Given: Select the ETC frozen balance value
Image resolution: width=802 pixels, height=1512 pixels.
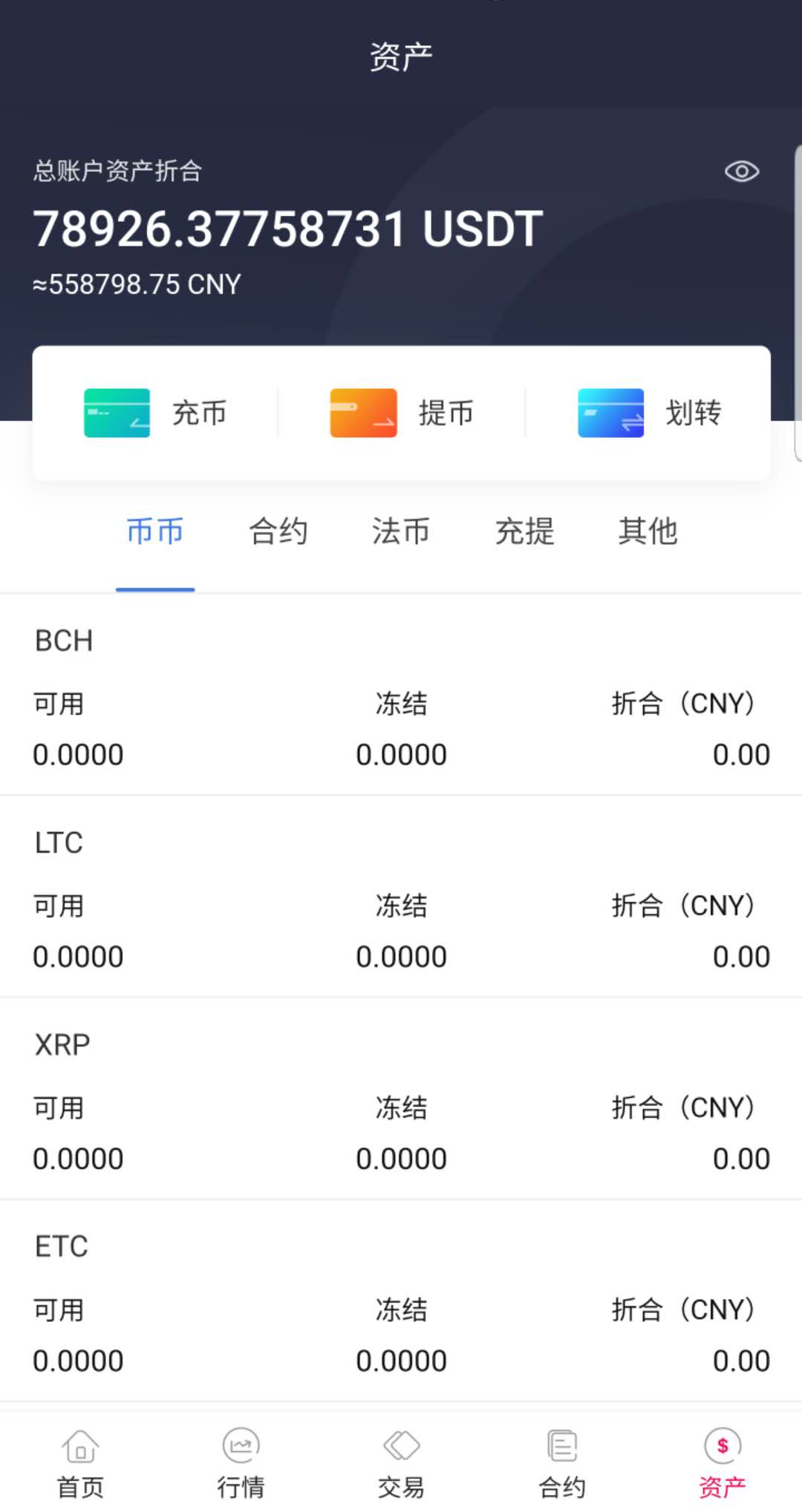Looking at the screenshot, I should coord(401,1359).
